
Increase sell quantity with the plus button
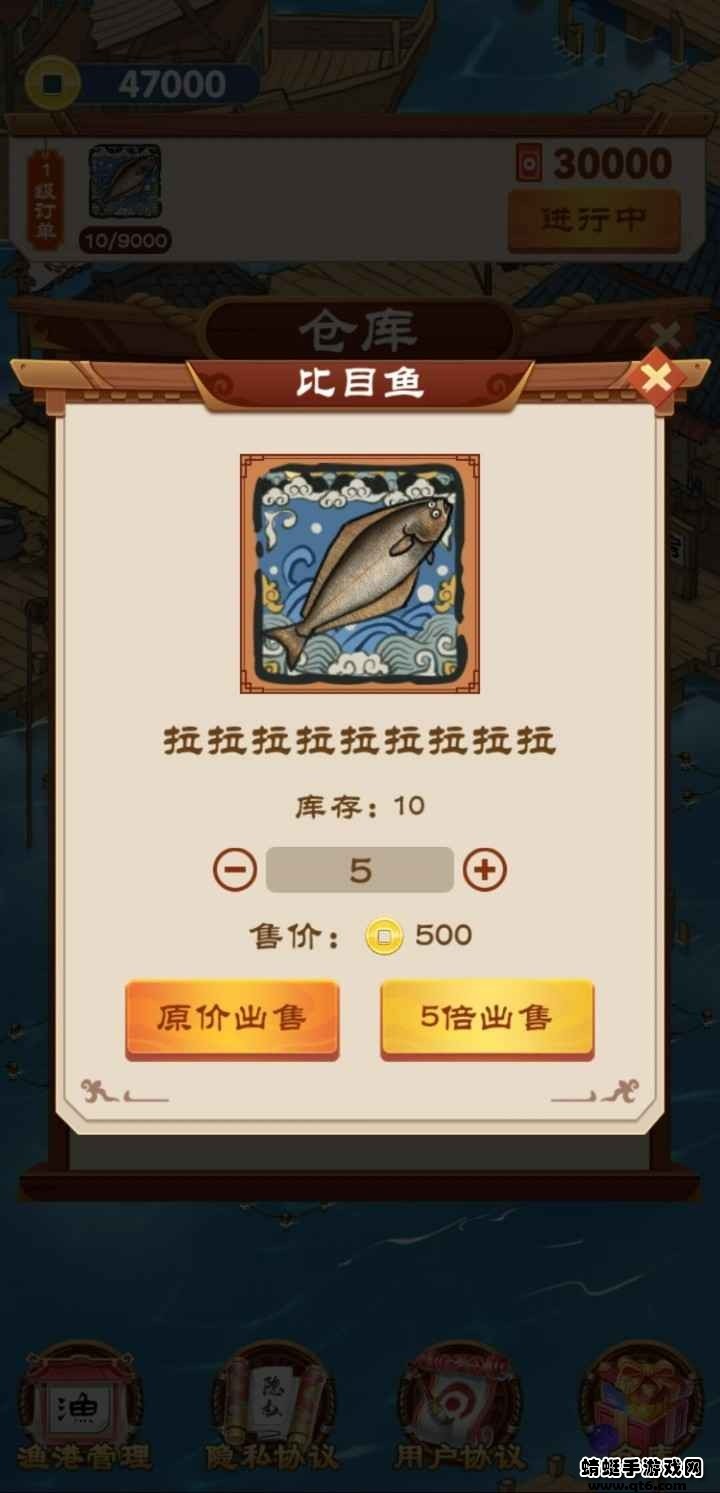(482, 870)
